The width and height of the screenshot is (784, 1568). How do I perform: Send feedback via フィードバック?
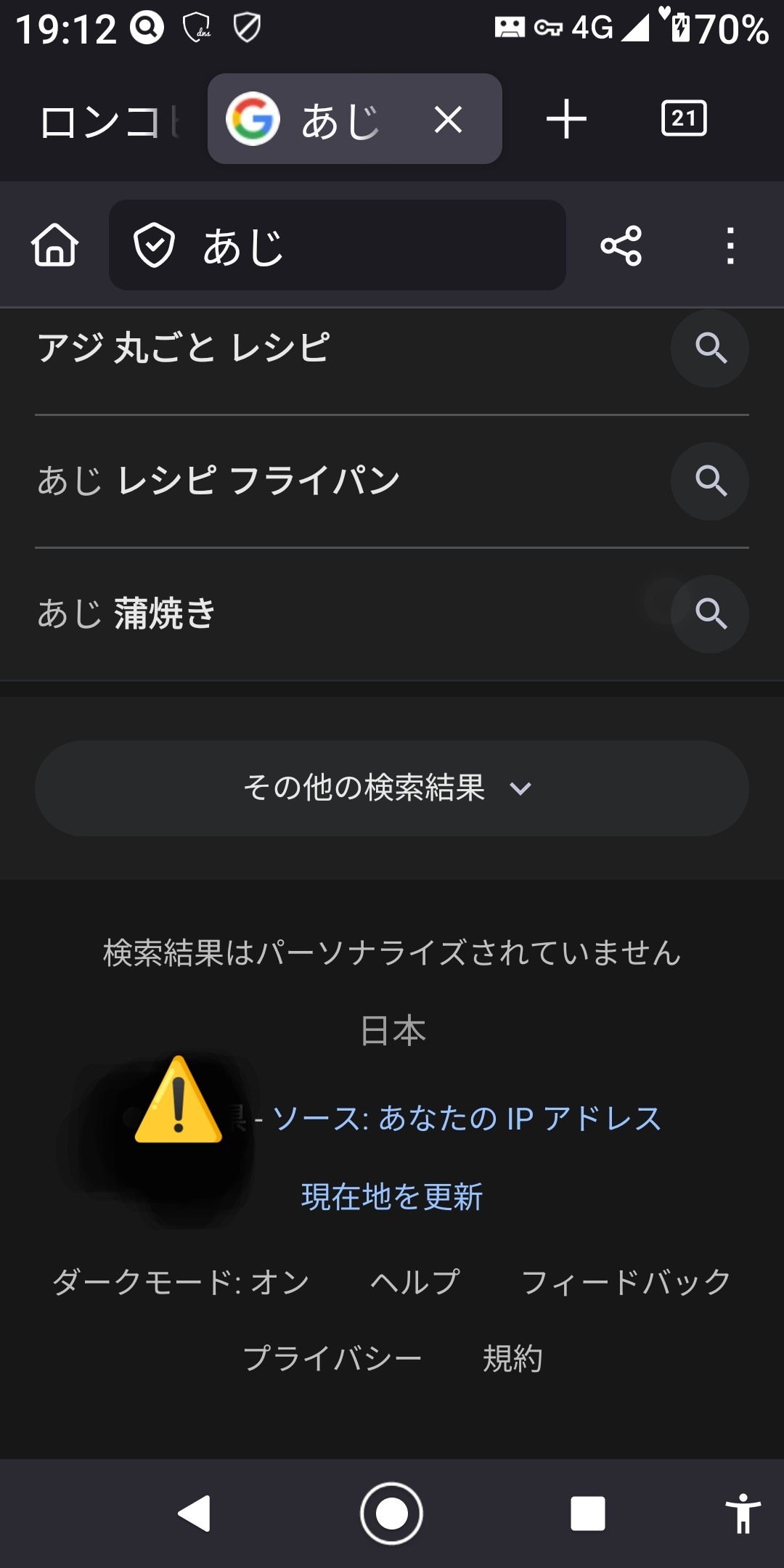[626, 1282]
